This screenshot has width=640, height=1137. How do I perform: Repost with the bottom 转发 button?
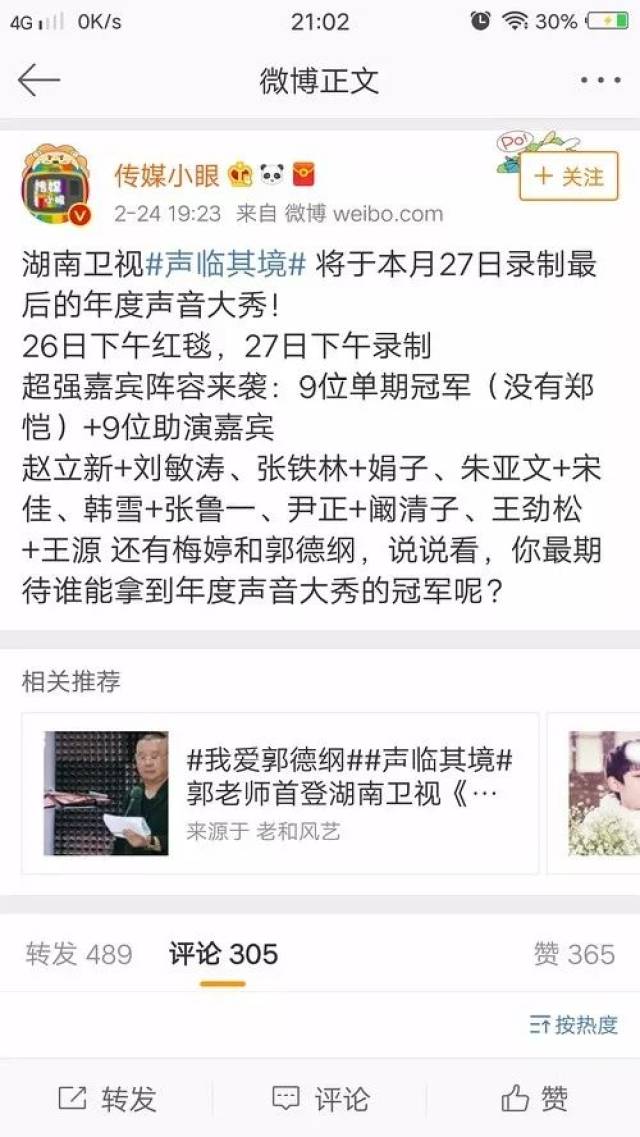(x=107, y=1099)
